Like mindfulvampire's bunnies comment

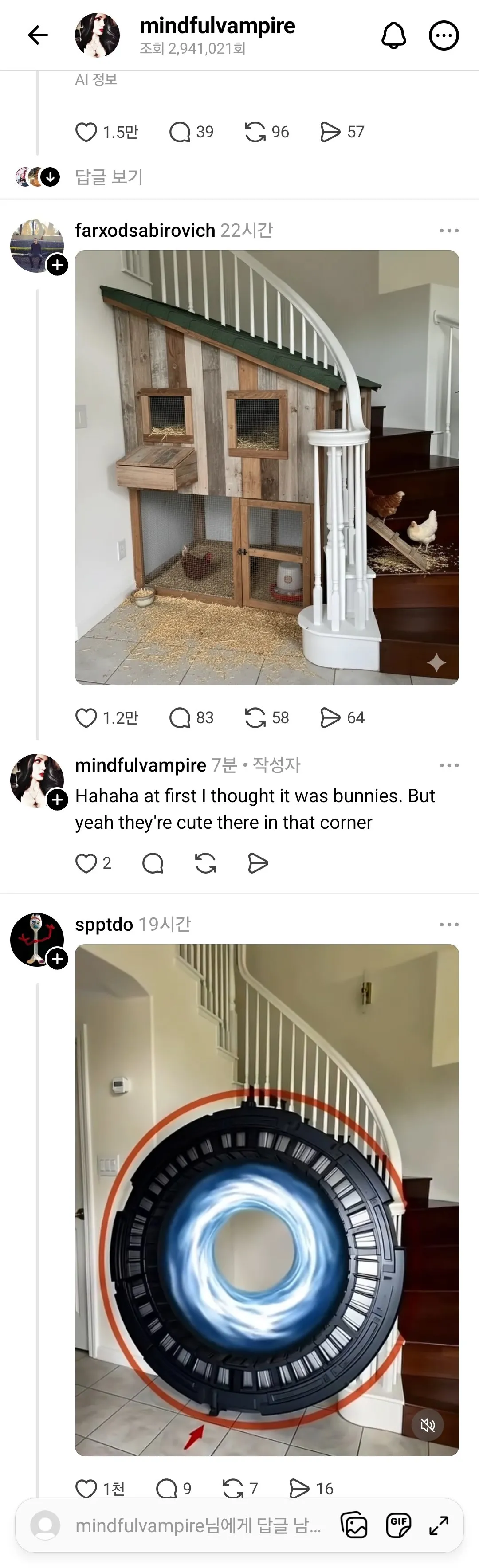86,863
